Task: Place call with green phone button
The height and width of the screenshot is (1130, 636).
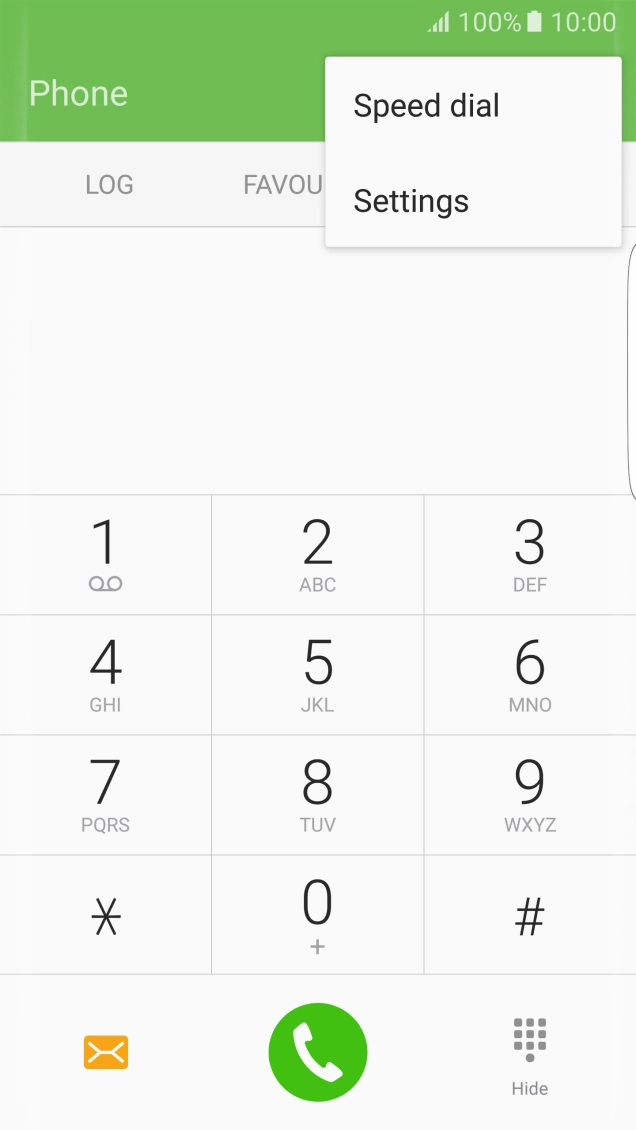Action: (318, 1052)
